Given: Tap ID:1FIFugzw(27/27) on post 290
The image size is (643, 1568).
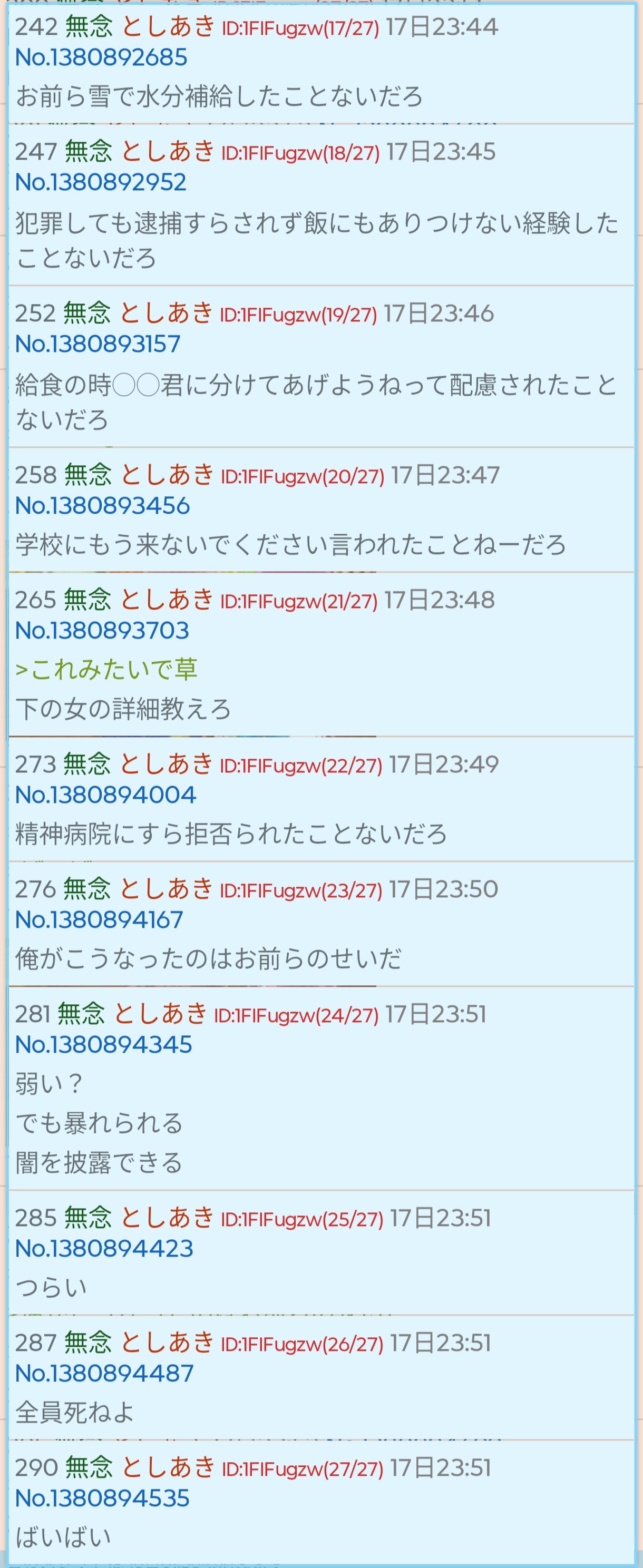Looking at the screenshot, I should (302, 1469).
